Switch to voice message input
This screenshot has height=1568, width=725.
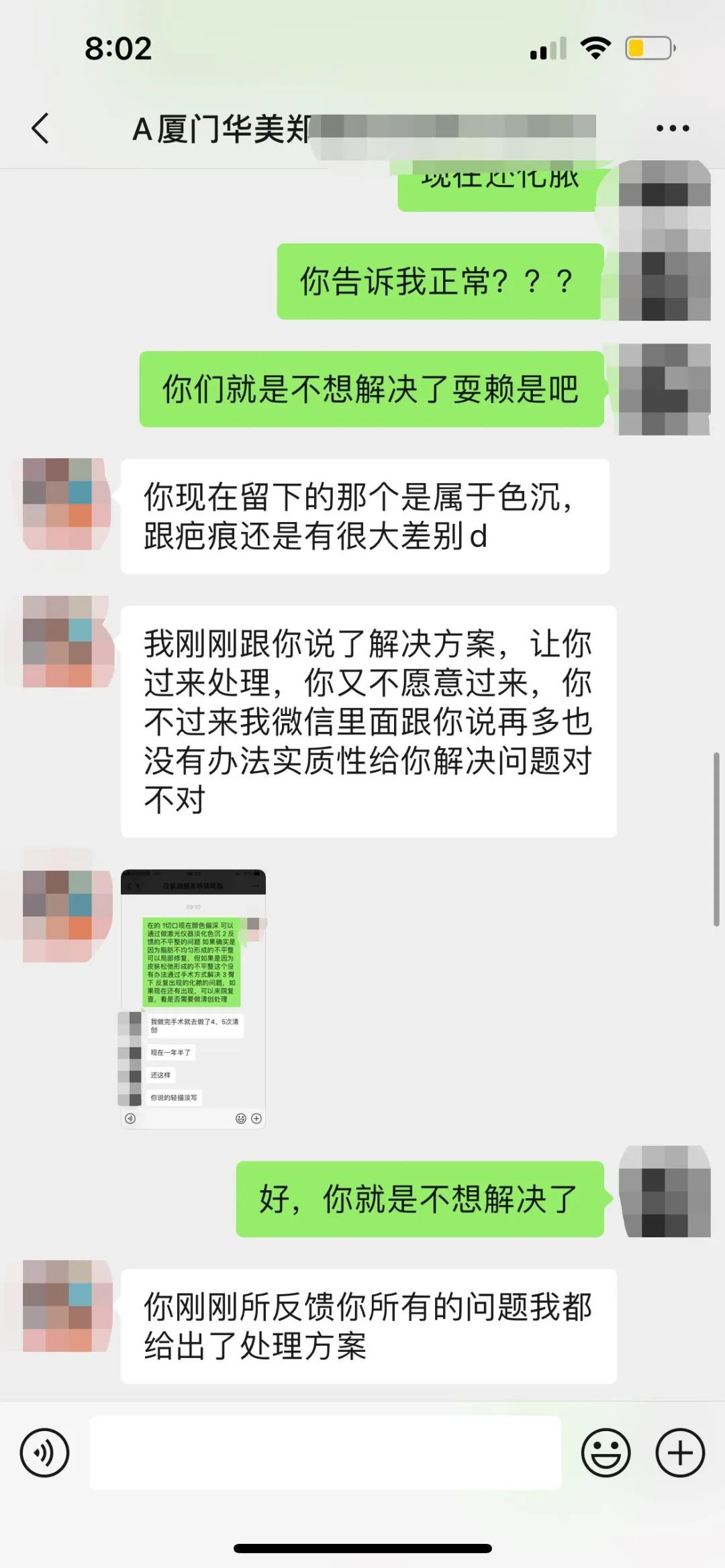(44, 1453)
